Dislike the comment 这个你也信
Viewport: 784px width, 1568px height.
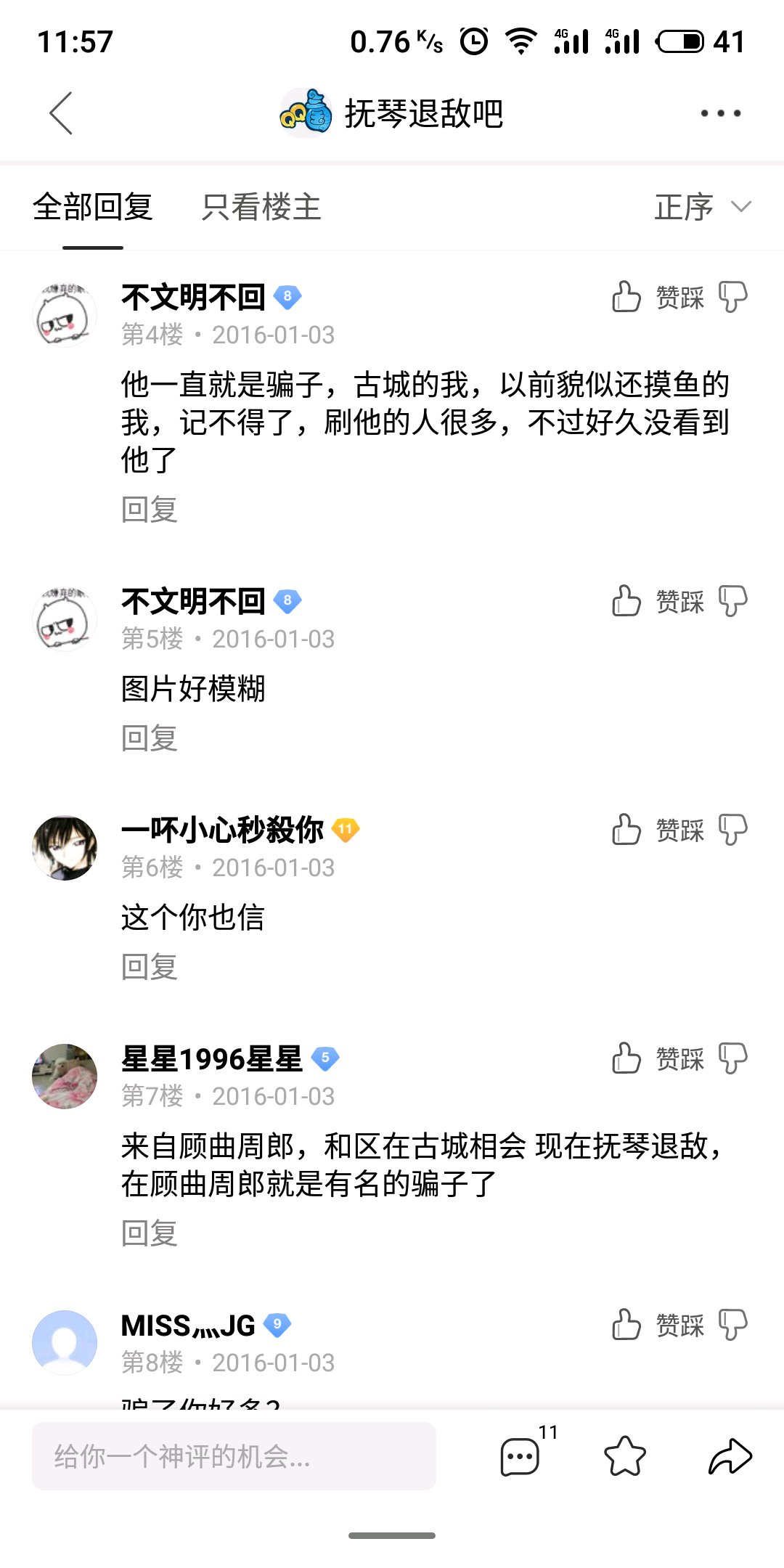tap(732, 830)
